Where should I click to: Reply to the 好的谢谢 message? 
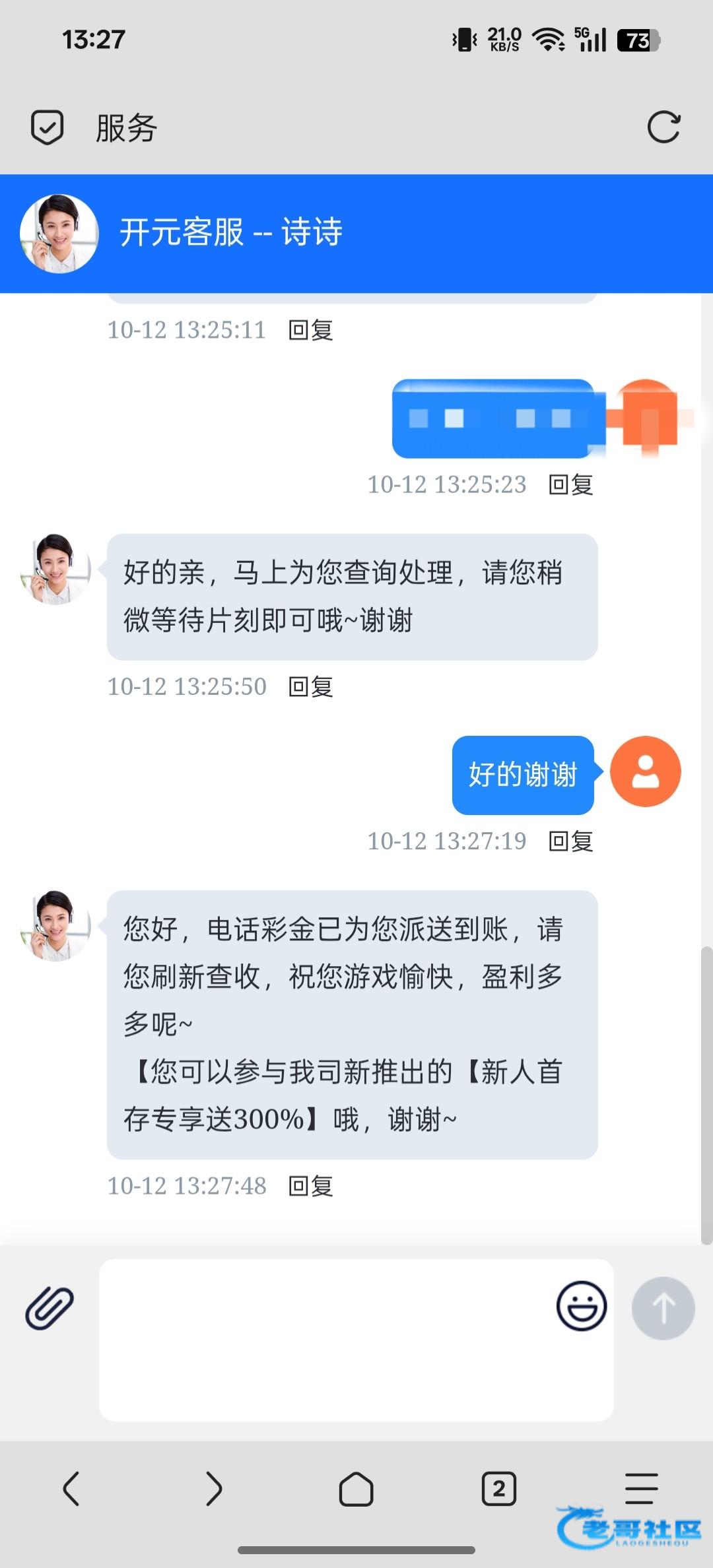pyautogui.click(x=571, y=841)
